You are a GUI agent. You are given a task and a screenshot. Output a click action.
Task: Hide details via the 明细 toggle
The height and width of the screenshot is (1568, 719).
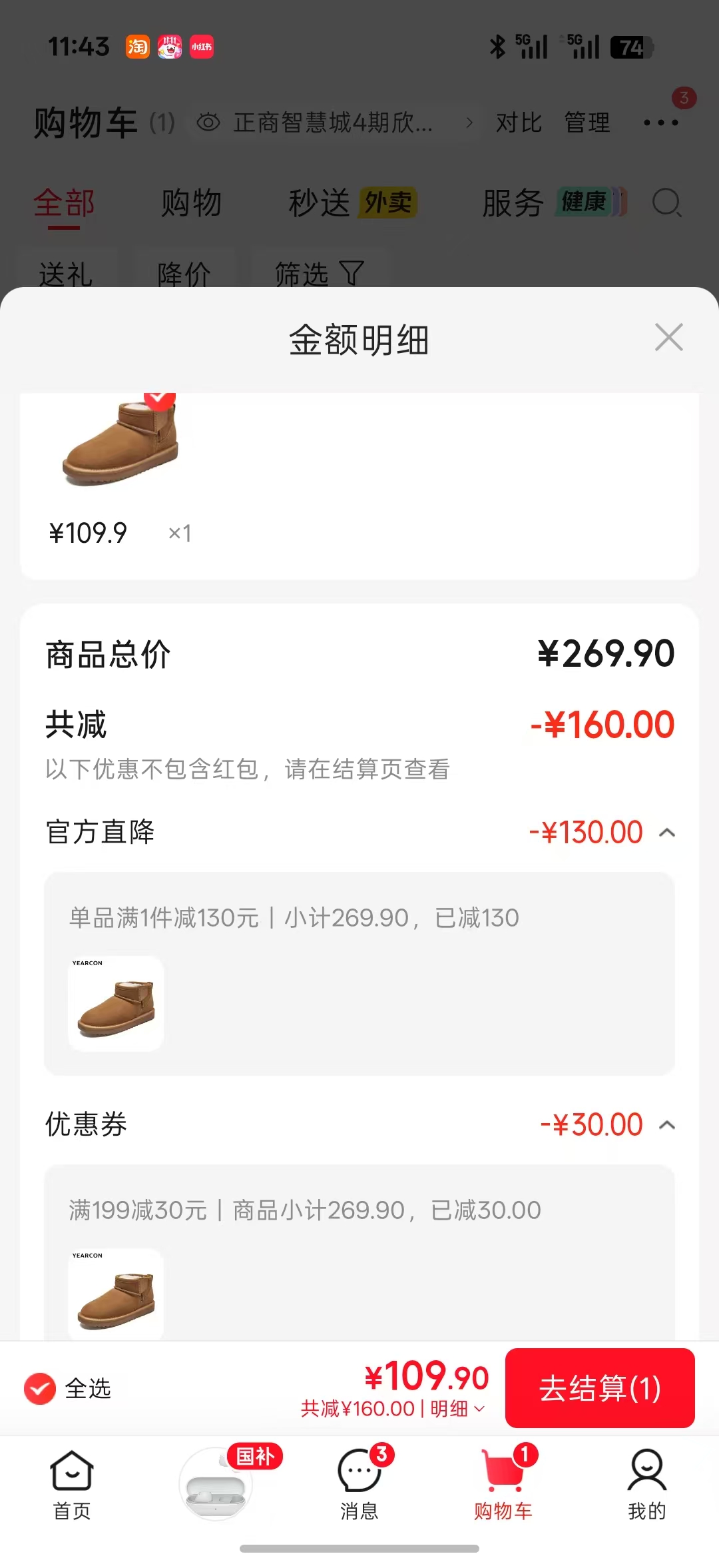(457, 1409)
